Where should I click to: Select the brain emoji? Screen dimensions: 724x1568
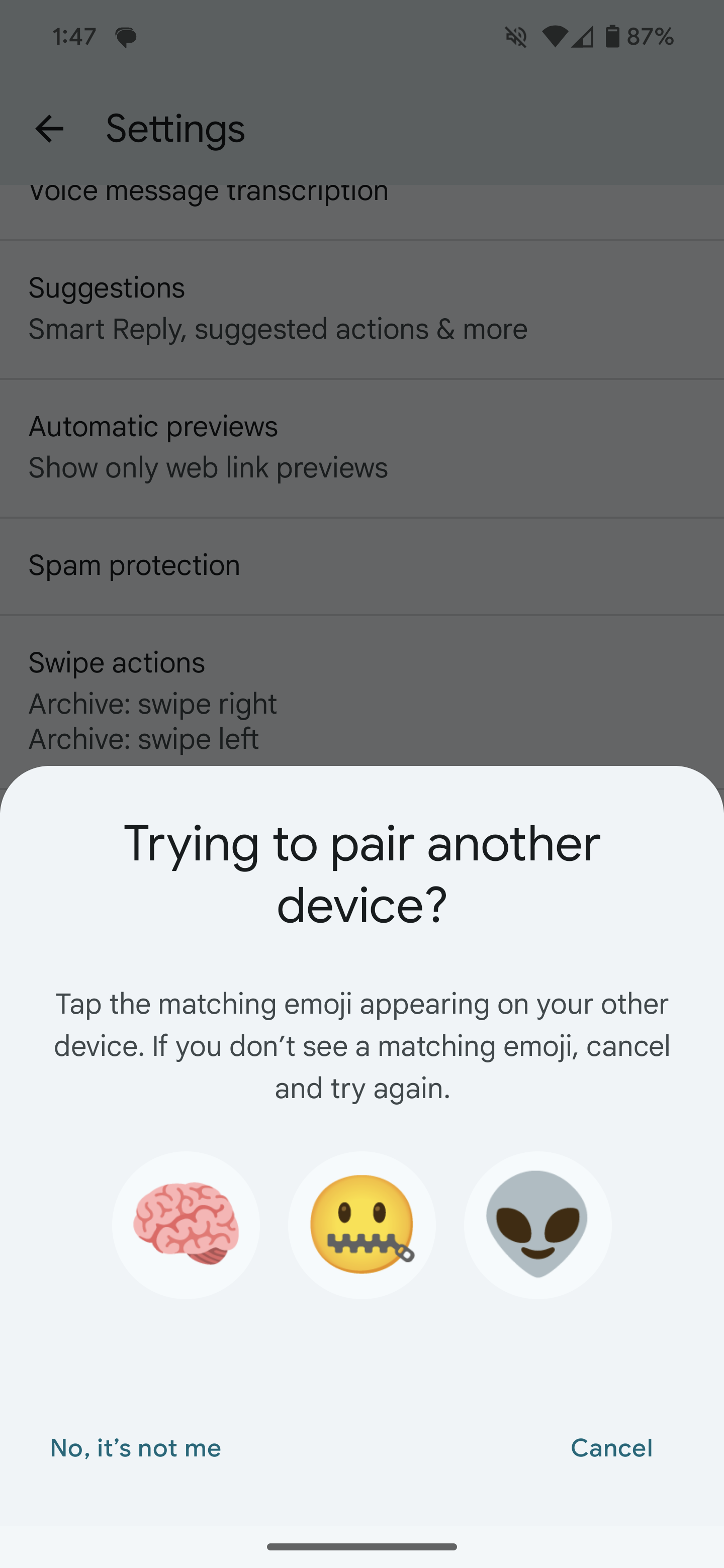coord(186,1225)
